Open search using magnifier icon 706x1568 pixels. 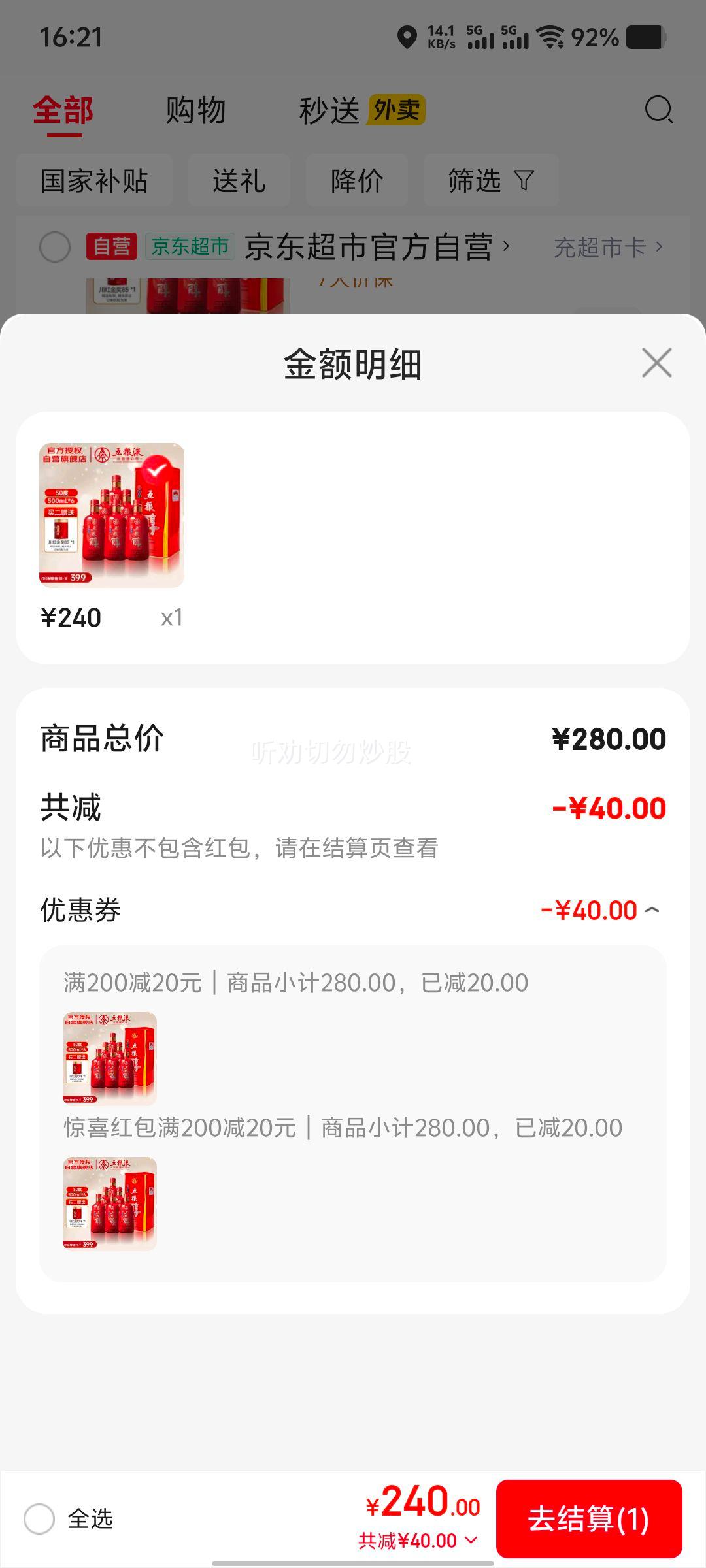click(x=658, y=111)
